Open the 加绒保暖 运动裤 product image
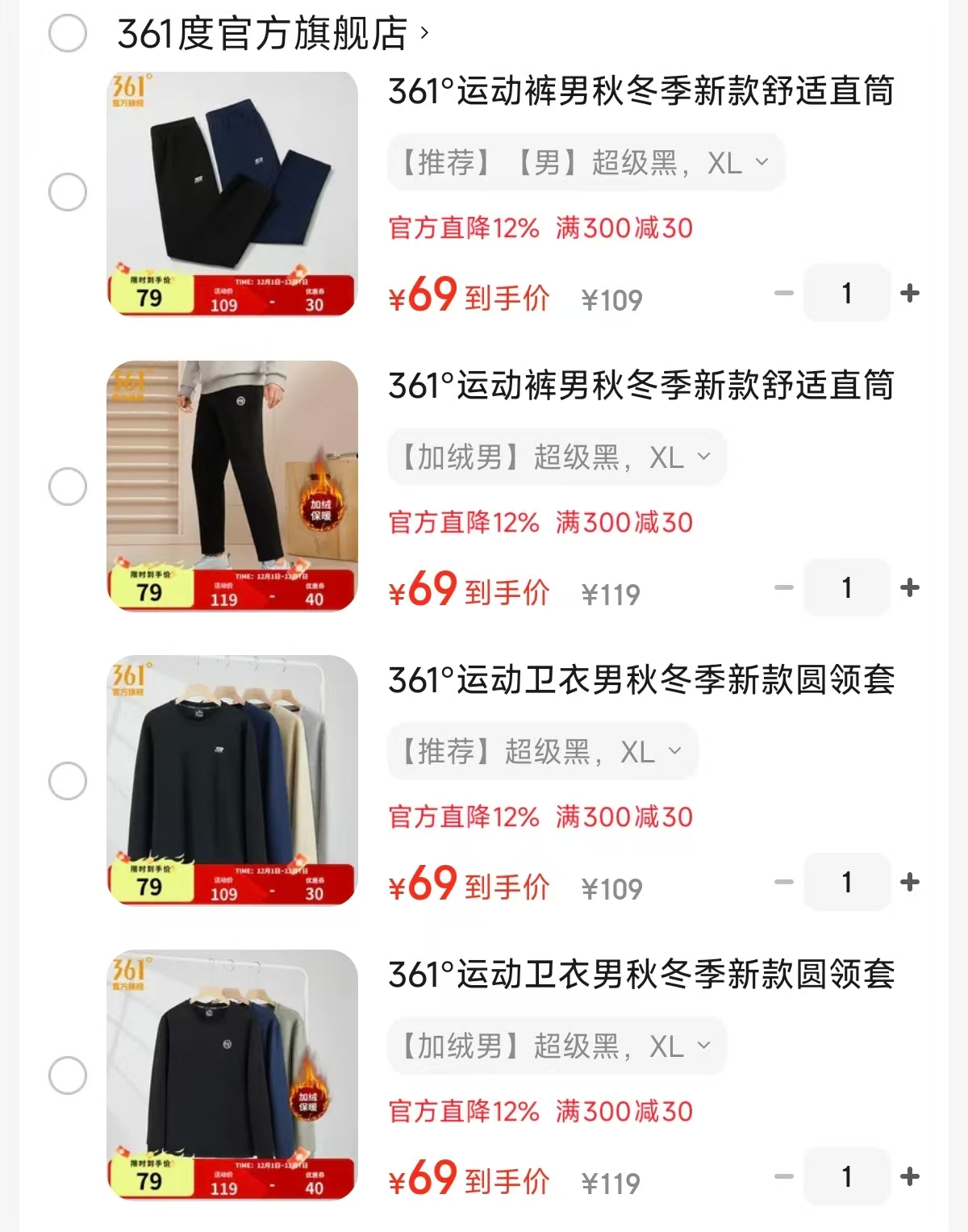Screen dimensions: 968x1232 click(x=232, y=487)
